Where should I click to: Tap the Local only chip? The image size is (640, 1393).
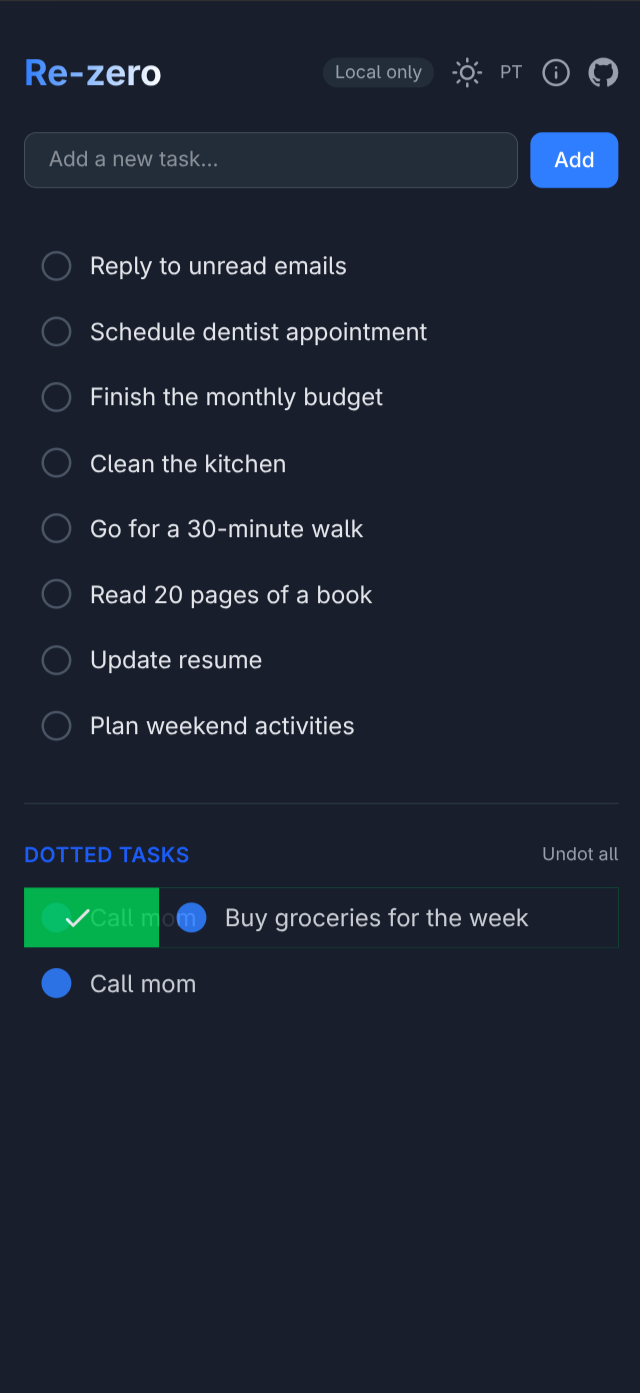pyautogui.click(x=378, y=73)
